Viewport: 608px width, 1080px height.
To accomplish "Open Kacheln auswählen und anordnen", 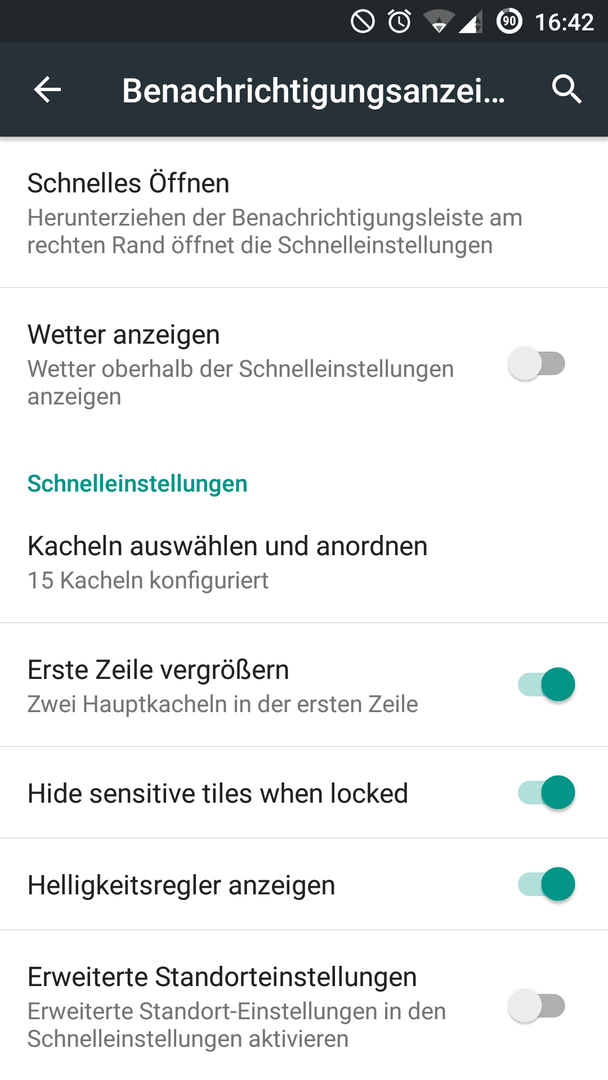I will click(x=304, y=561).
